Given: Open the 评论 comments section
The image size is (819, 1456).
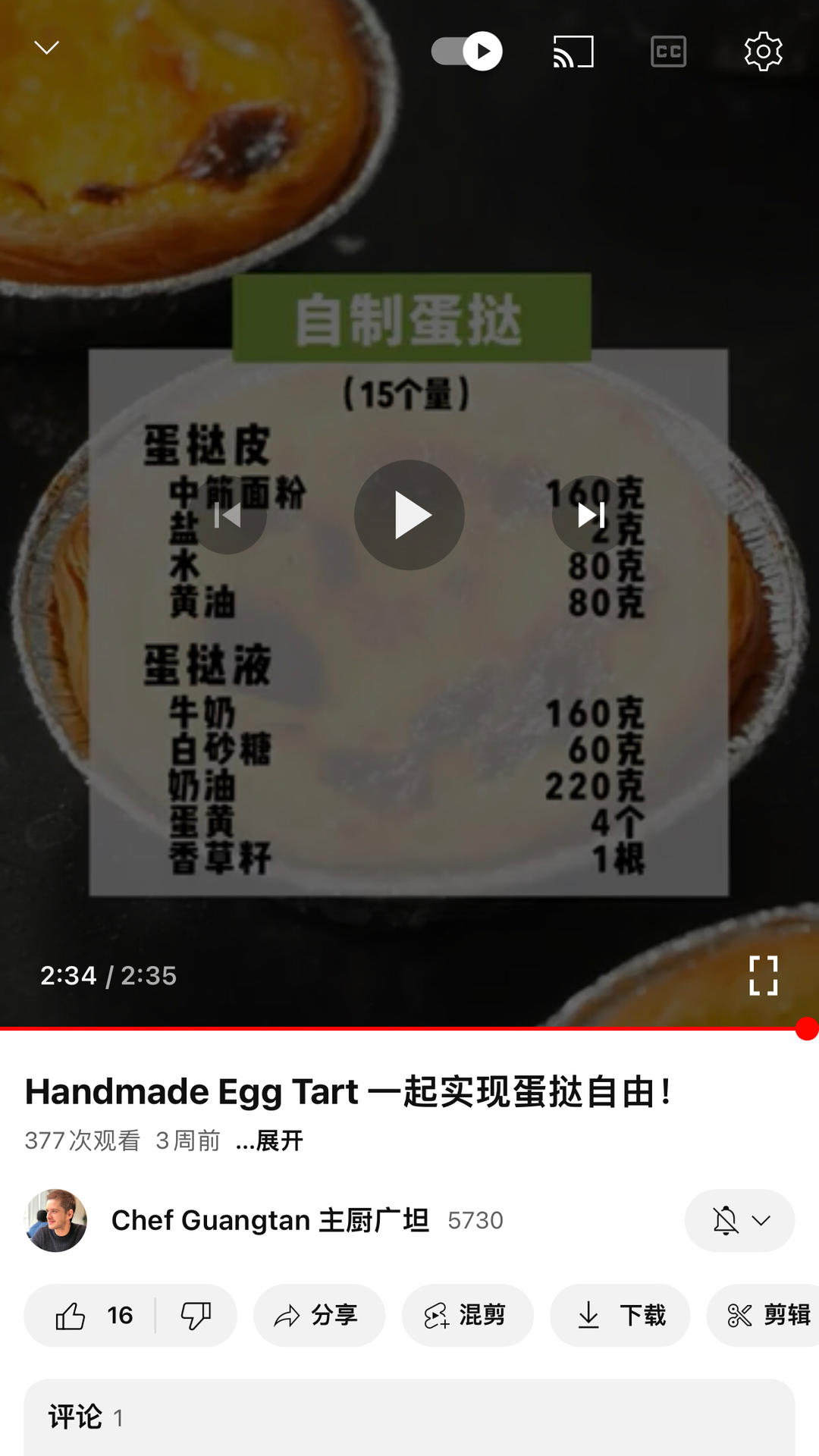Looking at the screenshot, I should coord(409,1417).
